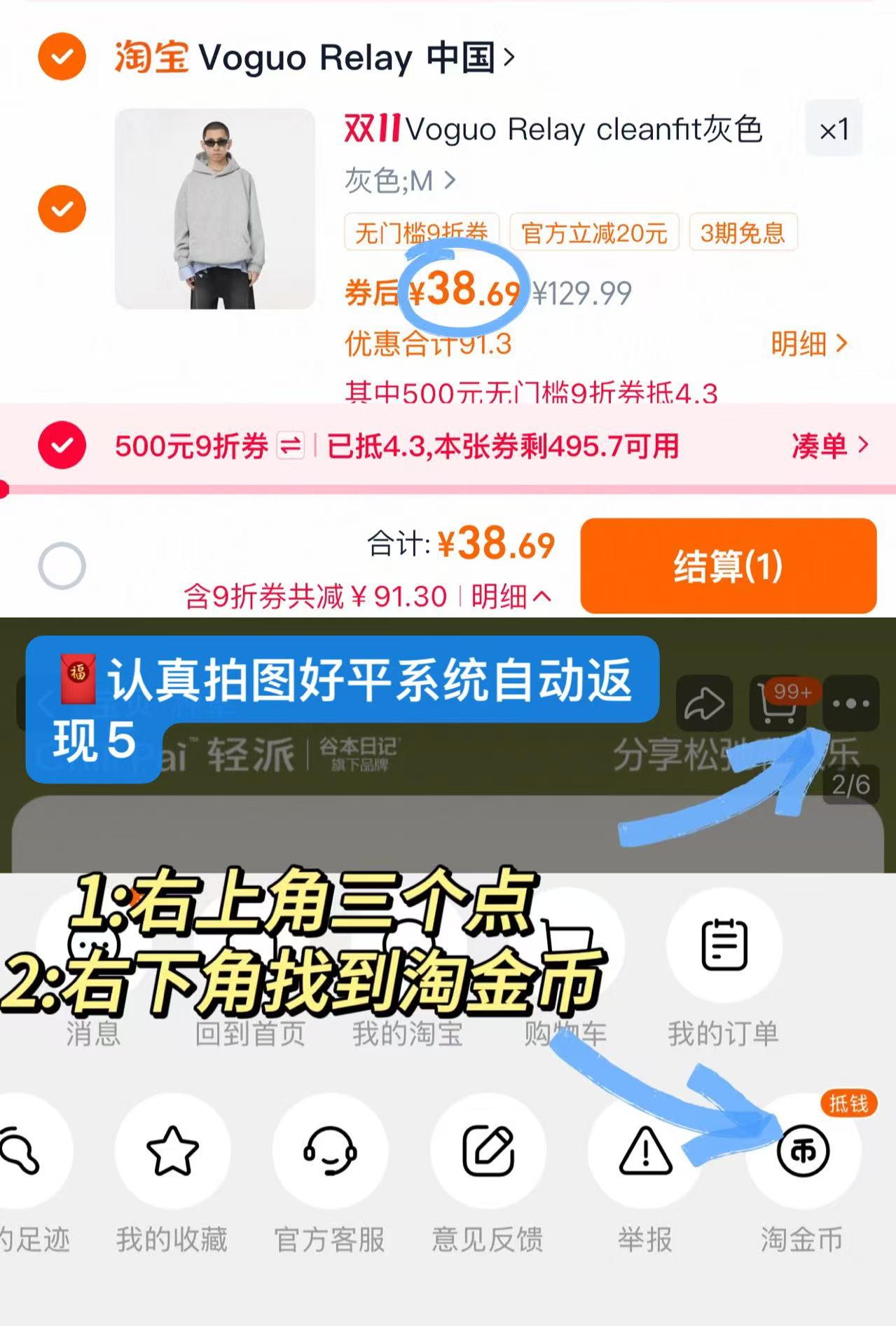Tap the 结算(1) checkout button
This screenshot has height=1326, width=896.
pyautogui.click(x=730, y=566)
